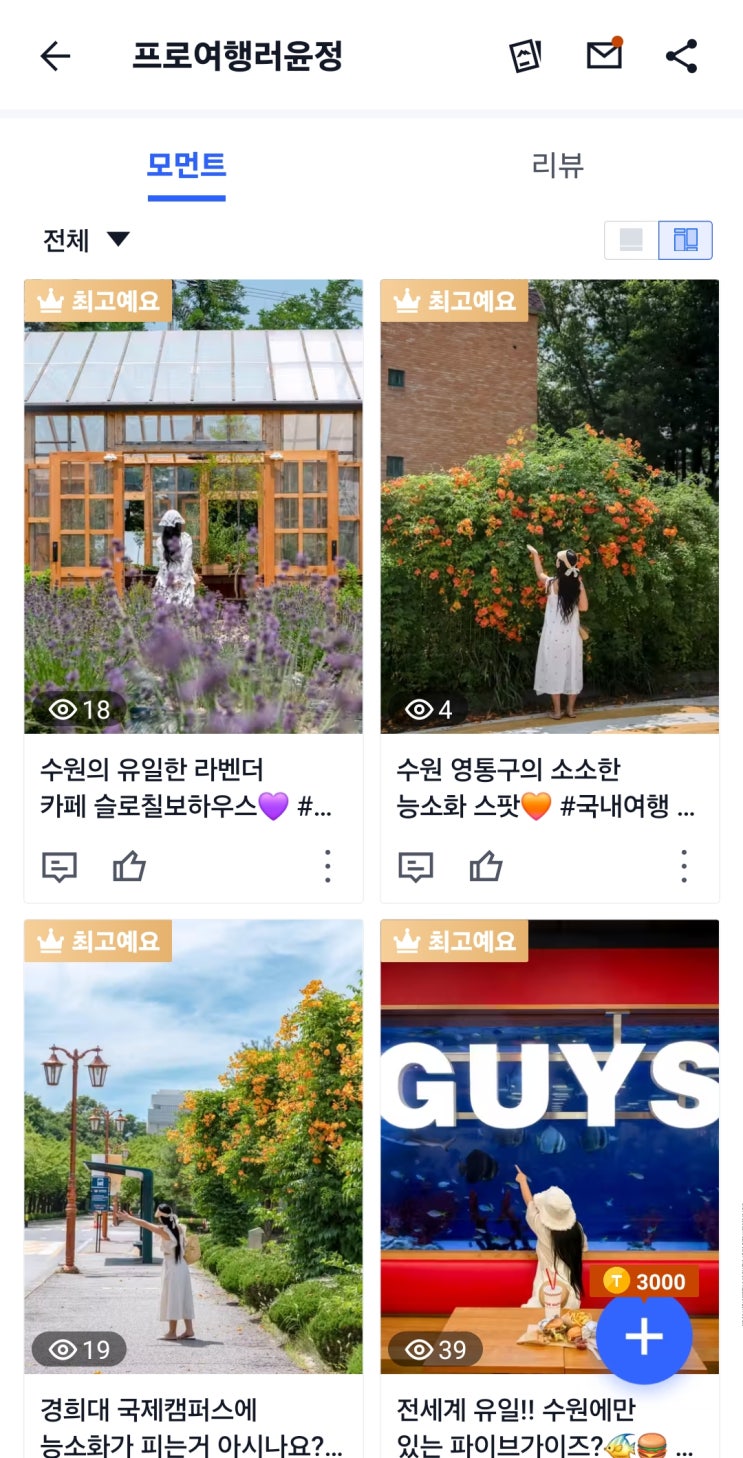Screen dimensions: 743x1458
Task: Open more options for 능소화 스팟 post
Action: (x=684, y=866)
